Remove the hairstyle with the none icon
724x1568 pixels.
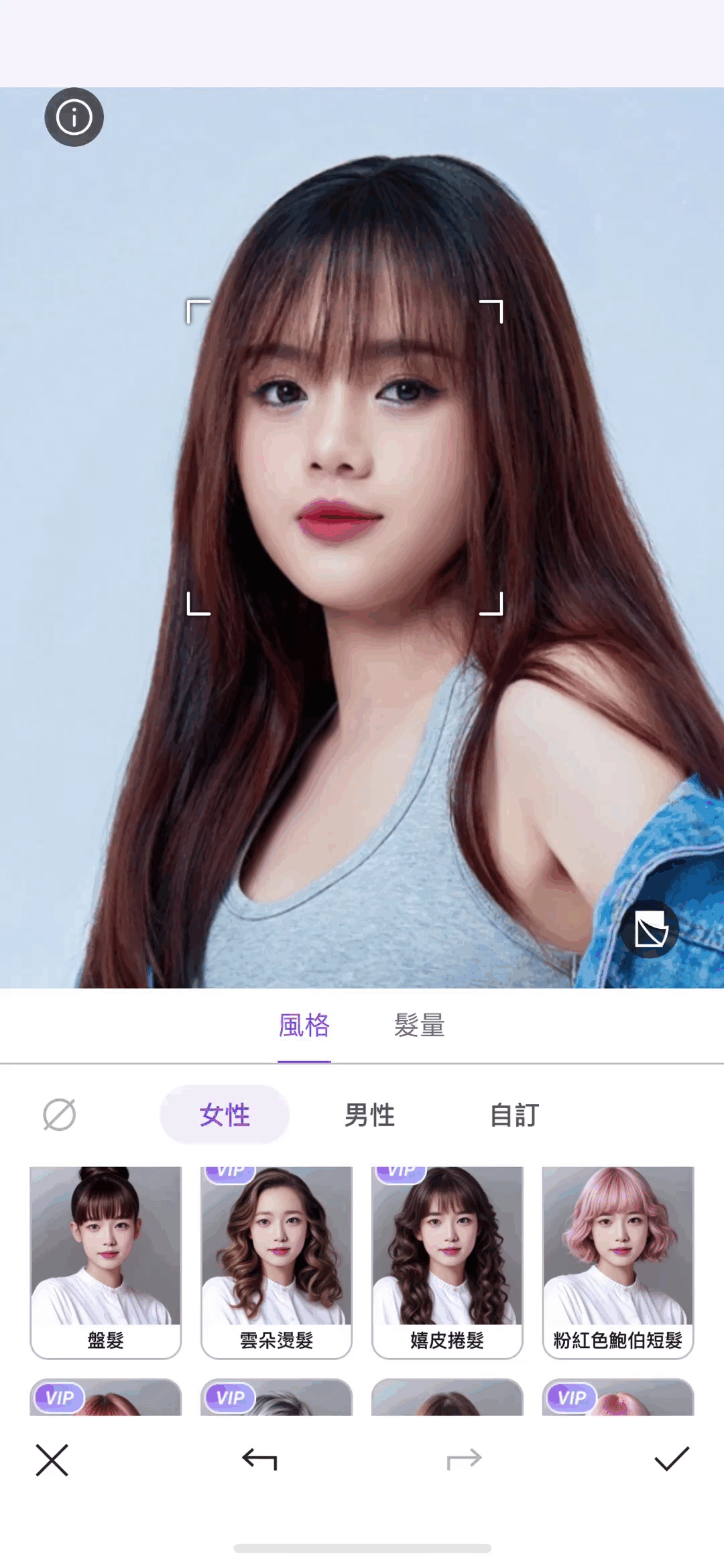point(59,1115)
